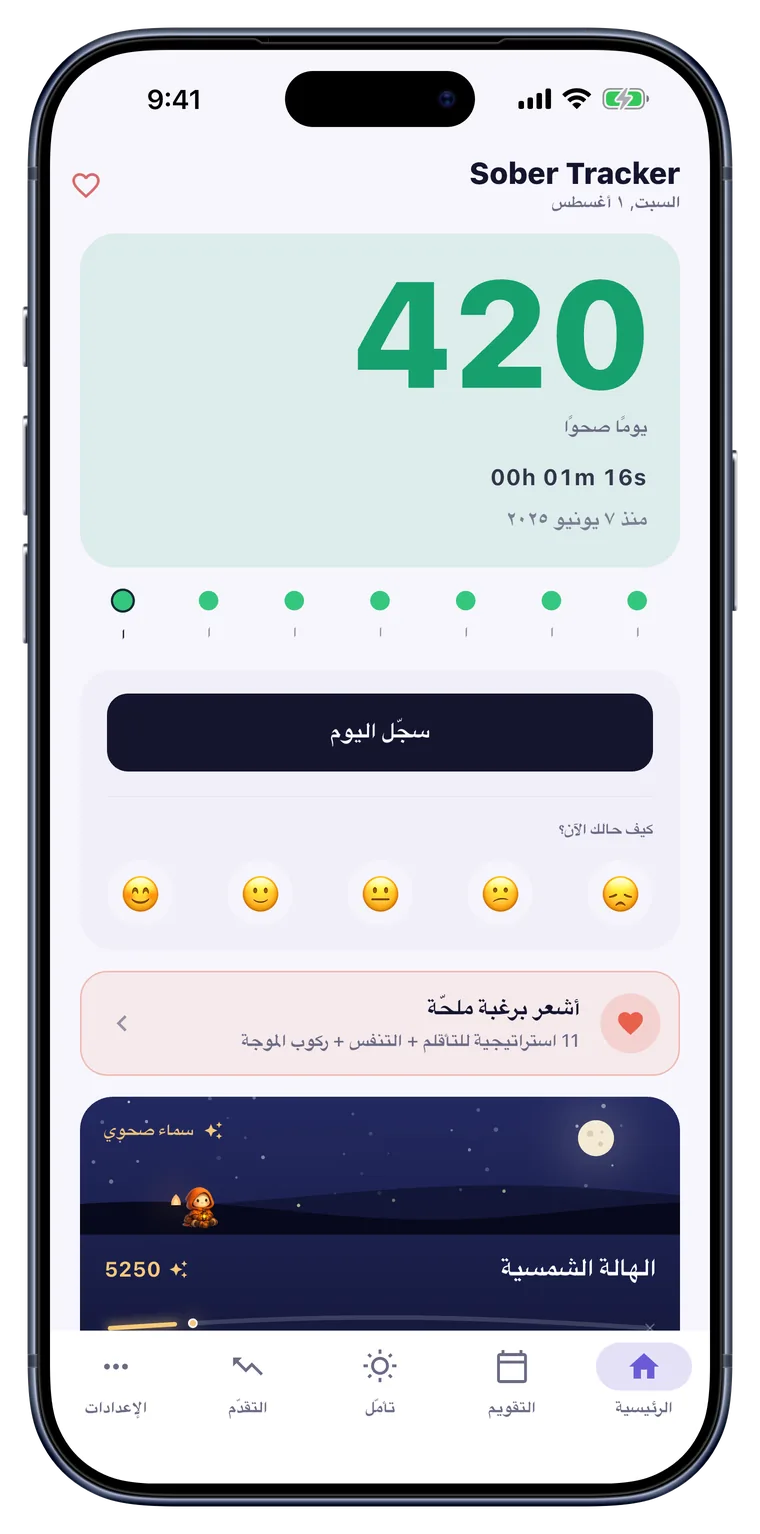
Task: Switch to the التقويم tab
Action: [511, 1380]
